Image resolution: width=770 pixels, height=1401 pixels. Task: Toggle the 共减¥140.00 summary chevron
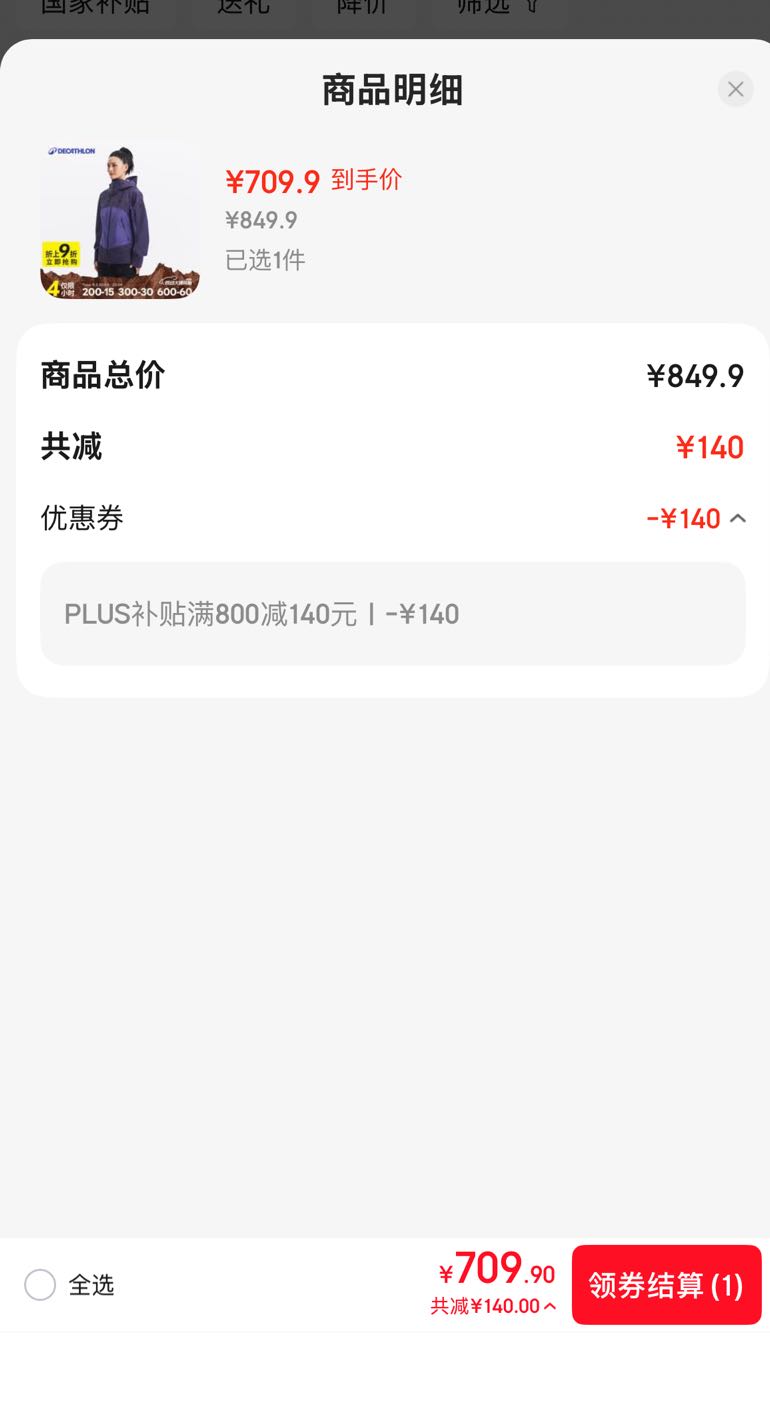pos(550,1306)
